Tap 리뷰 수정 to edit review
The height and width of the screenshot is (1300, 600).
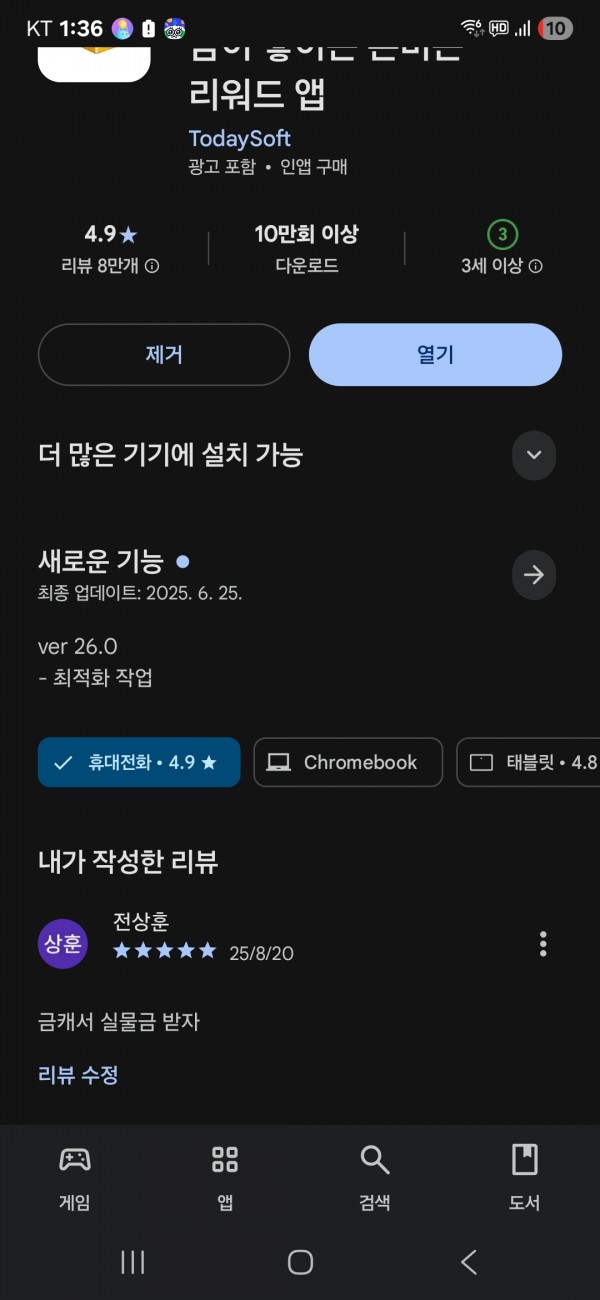point(78,1075)
